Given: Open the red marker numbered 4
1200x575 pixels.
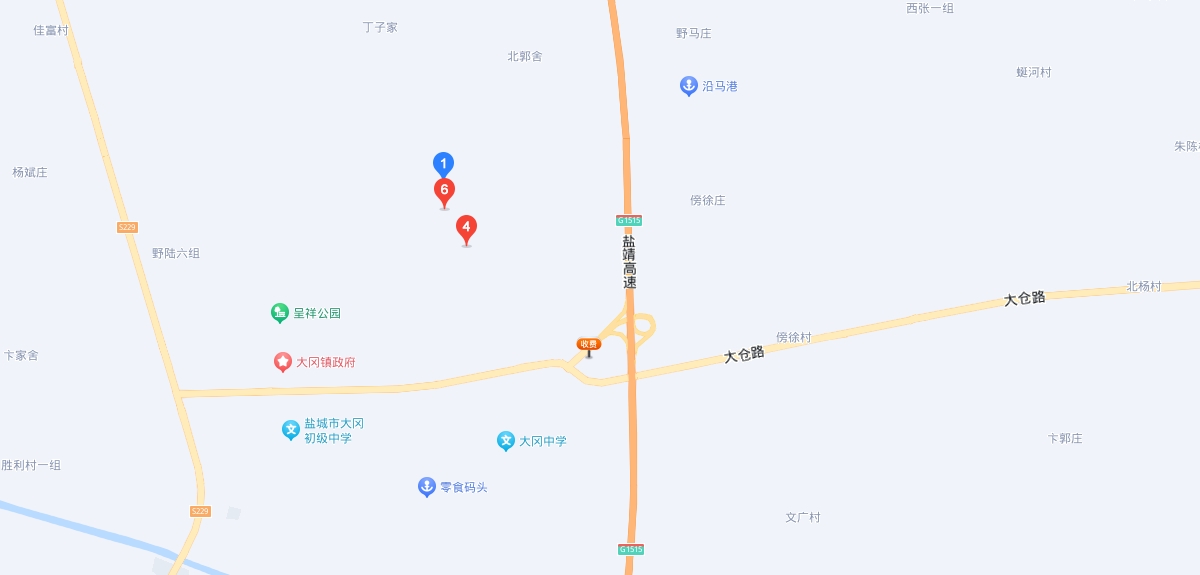Looking at the screenshot, I should tap(466, 227).
